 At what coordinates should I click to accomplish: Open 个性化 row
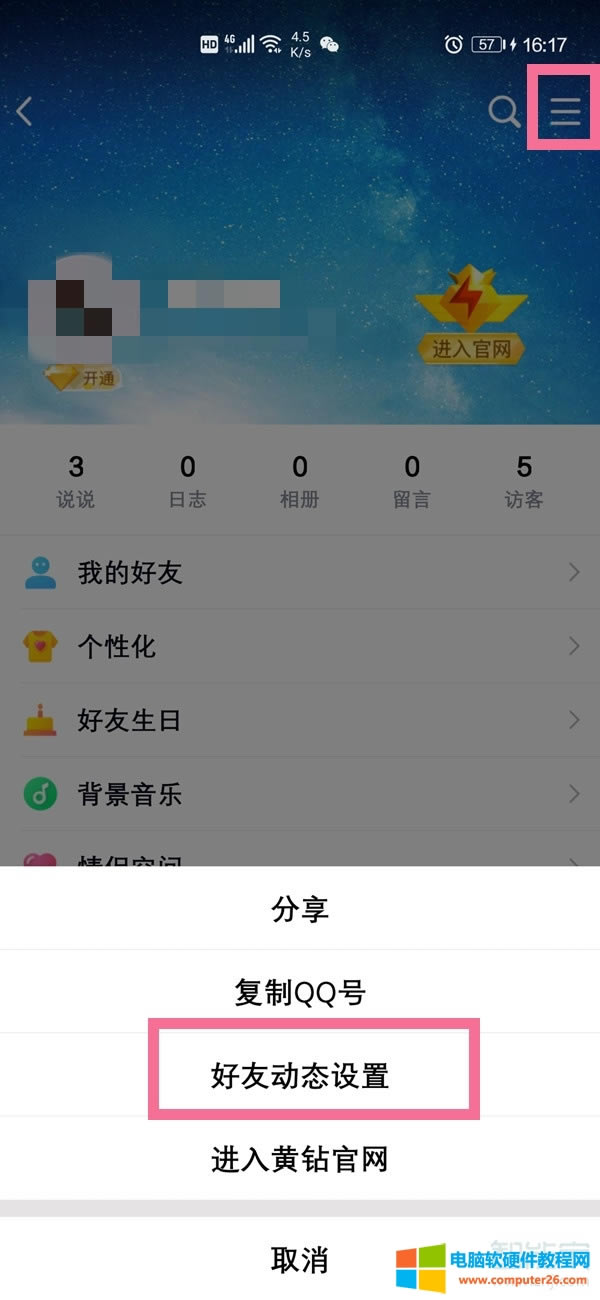tap(300, 647)
